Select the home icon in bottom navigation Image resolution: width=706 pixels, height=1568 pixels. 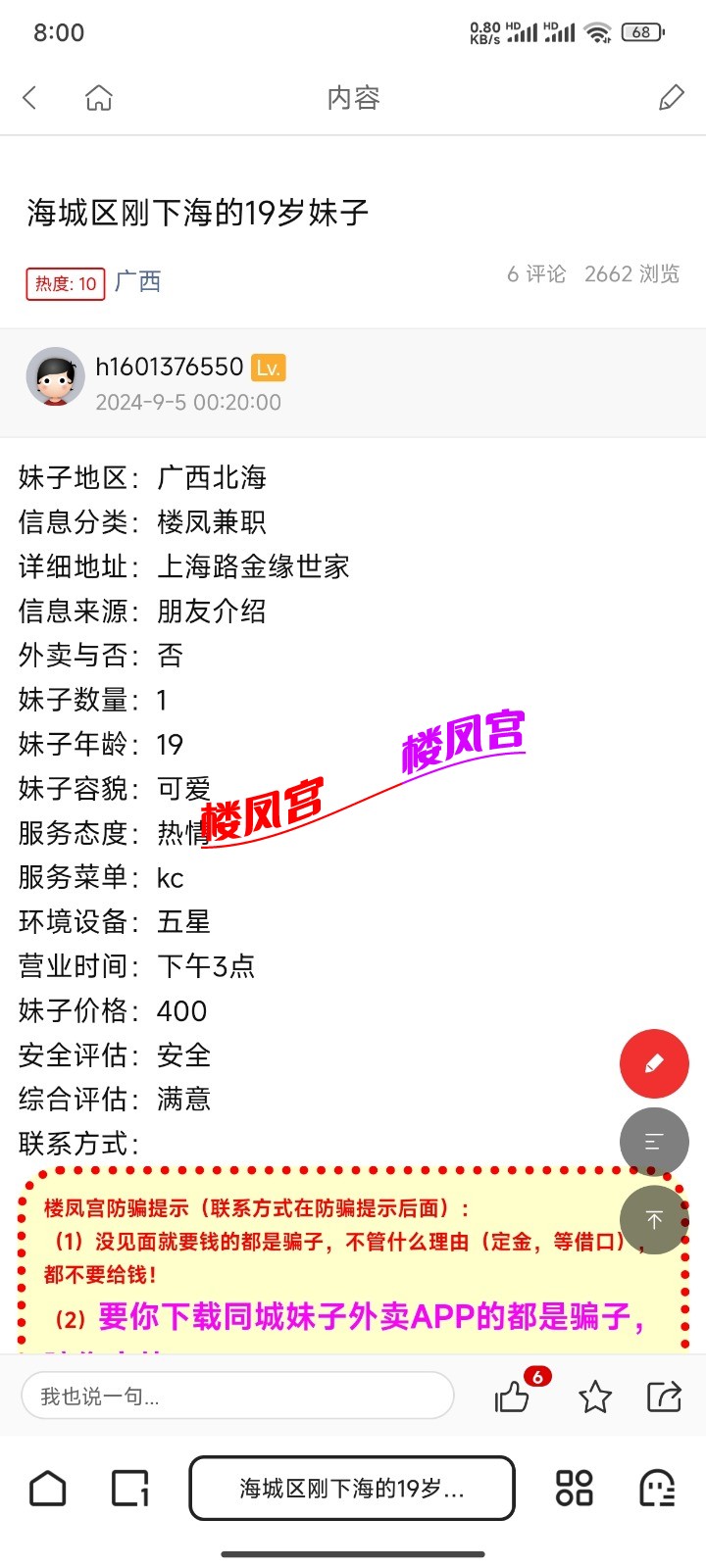click(x=48, y=1487)
